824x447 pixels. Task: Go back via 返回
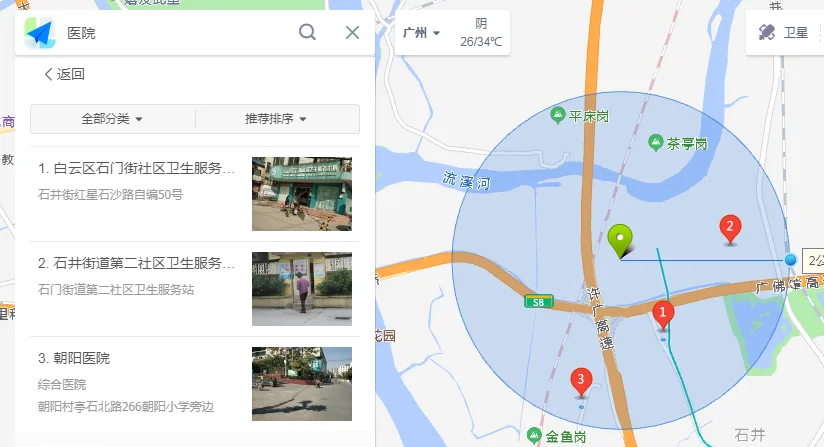point(64,74)
